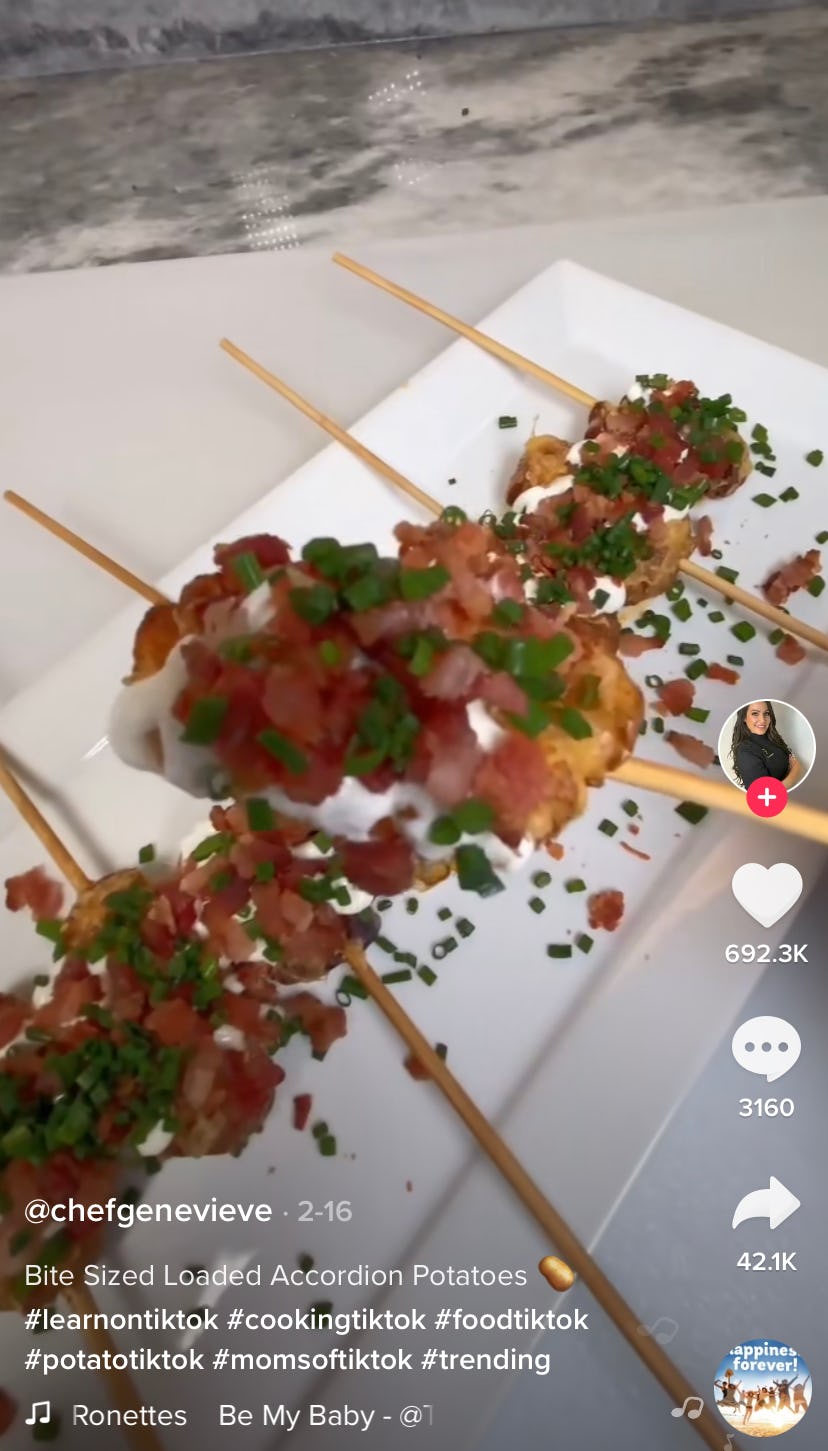Open chefgenevieve's profile picture

pyautogui.click(x=767, y=748)
